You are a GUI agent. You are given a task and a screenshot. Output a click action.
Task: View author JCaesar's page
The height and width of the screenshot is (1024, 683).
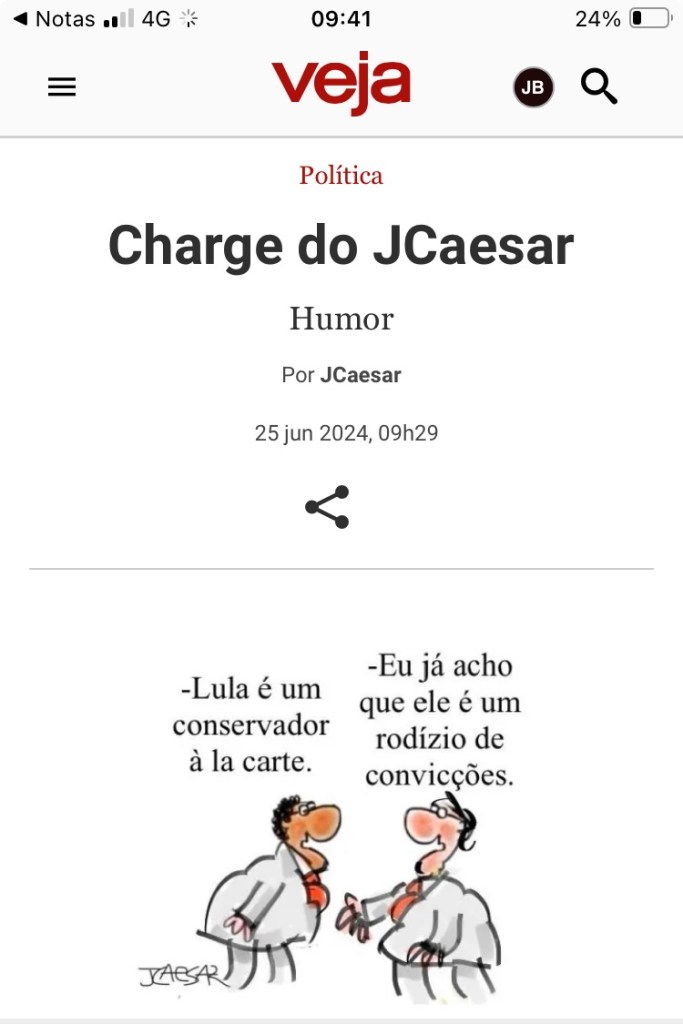click(360, 376)
